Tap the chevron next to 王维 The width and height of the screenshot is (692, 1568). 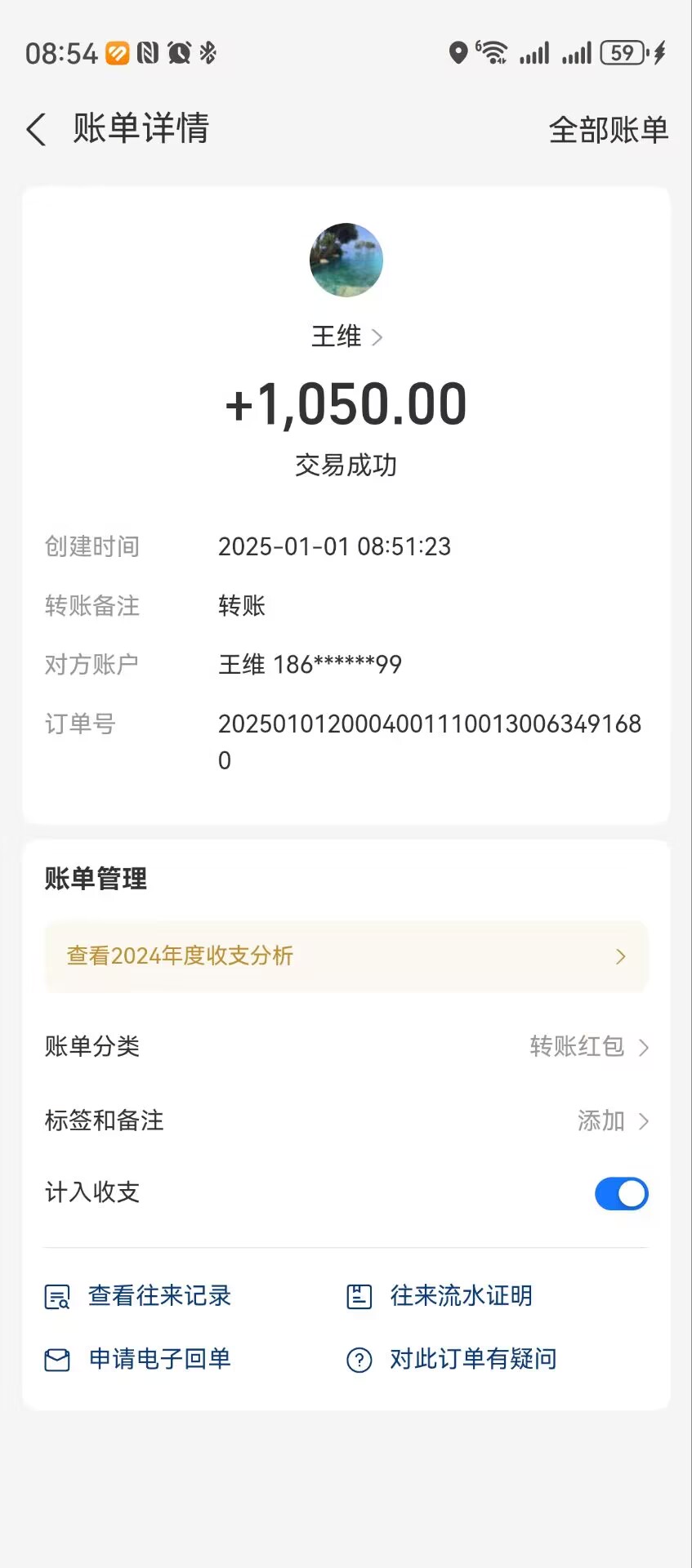click(x=377, y=336)
